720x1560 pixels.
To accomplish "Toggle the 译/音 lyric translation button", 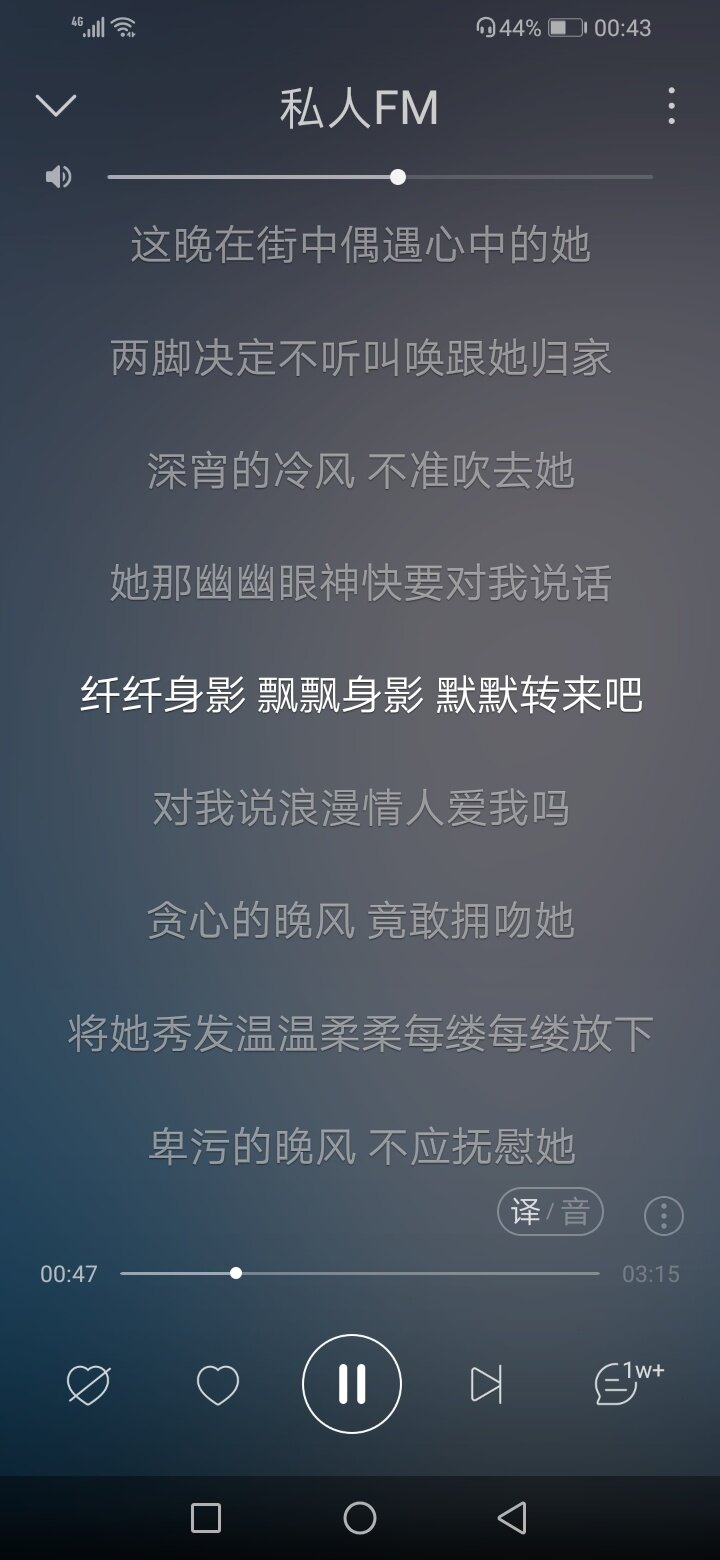I will (x=550, y=1214).
